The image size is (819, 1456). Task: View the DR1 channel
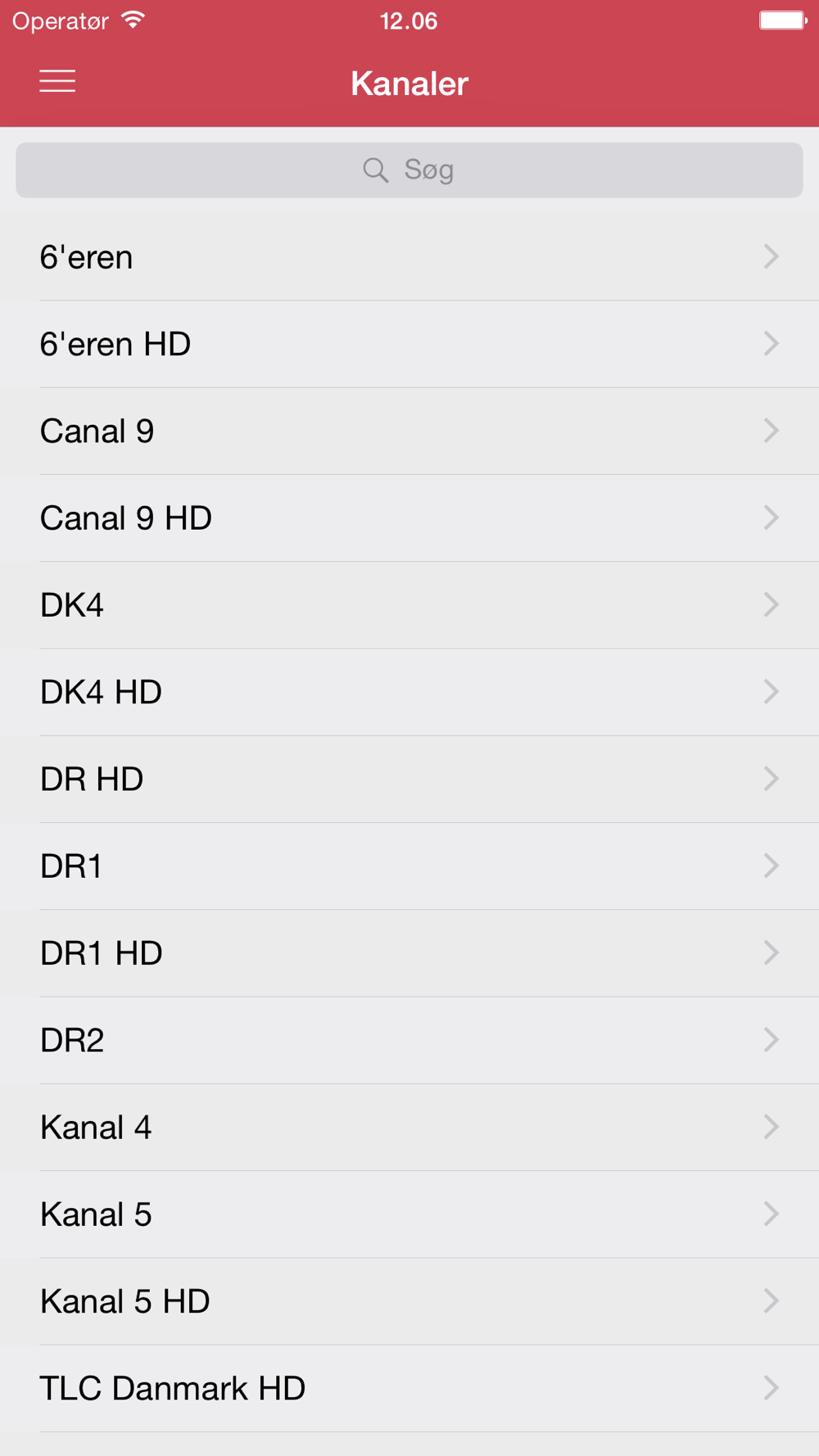tap(409, 866)
